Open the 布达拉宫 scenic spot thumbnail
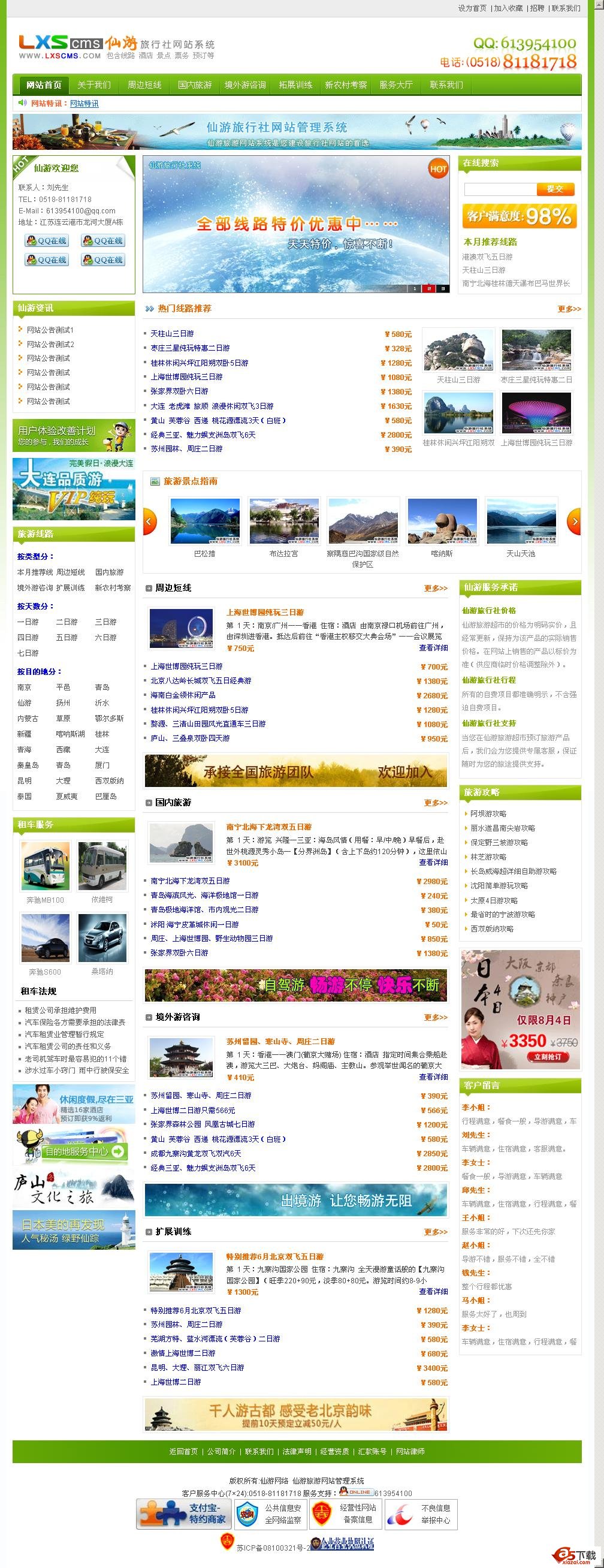 pyautogui.click(x=283, y=521)
